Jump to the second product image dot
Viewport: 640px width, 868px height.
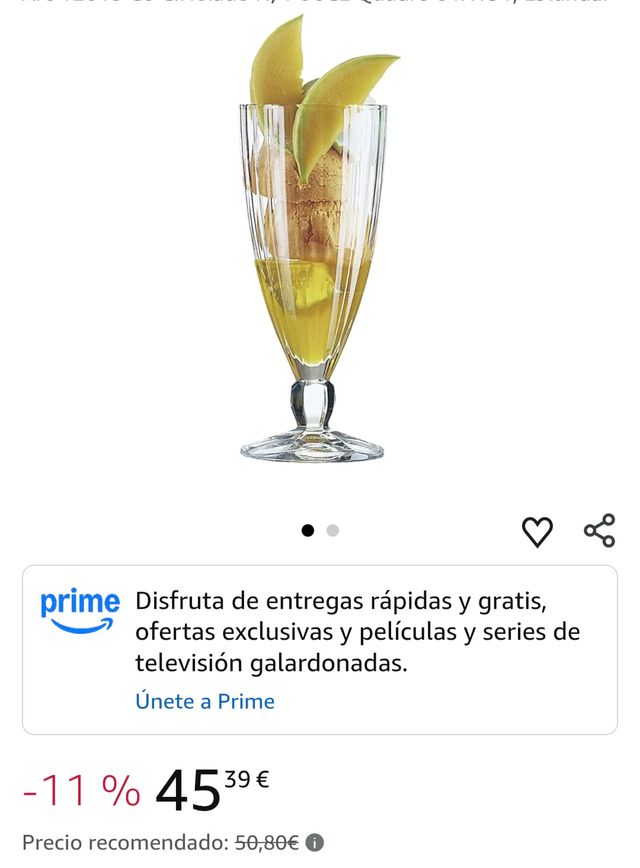[x=333, y=531]
